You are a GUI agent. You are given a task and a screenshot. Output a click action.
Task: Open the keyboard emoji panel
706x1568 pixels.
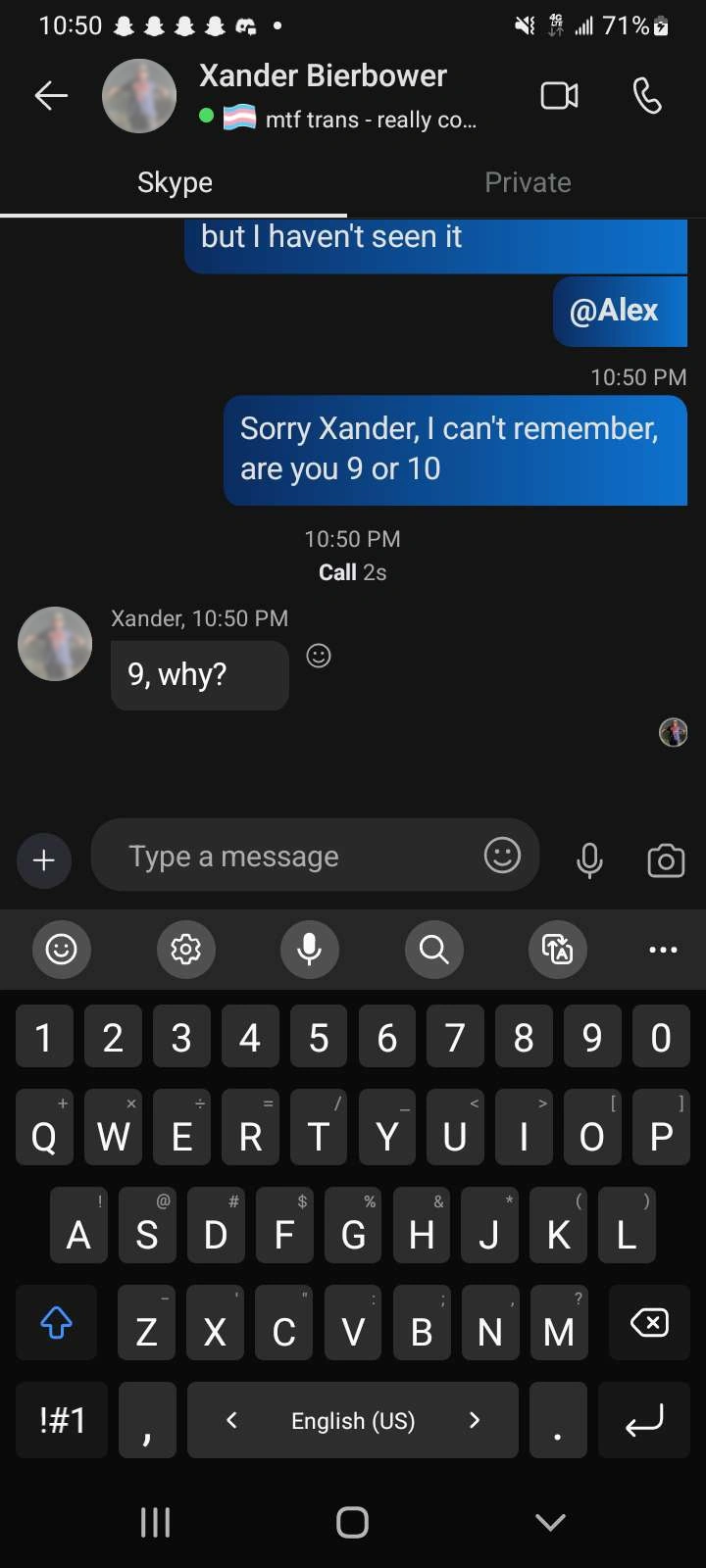pyautogui.click(x=61, y=949)
